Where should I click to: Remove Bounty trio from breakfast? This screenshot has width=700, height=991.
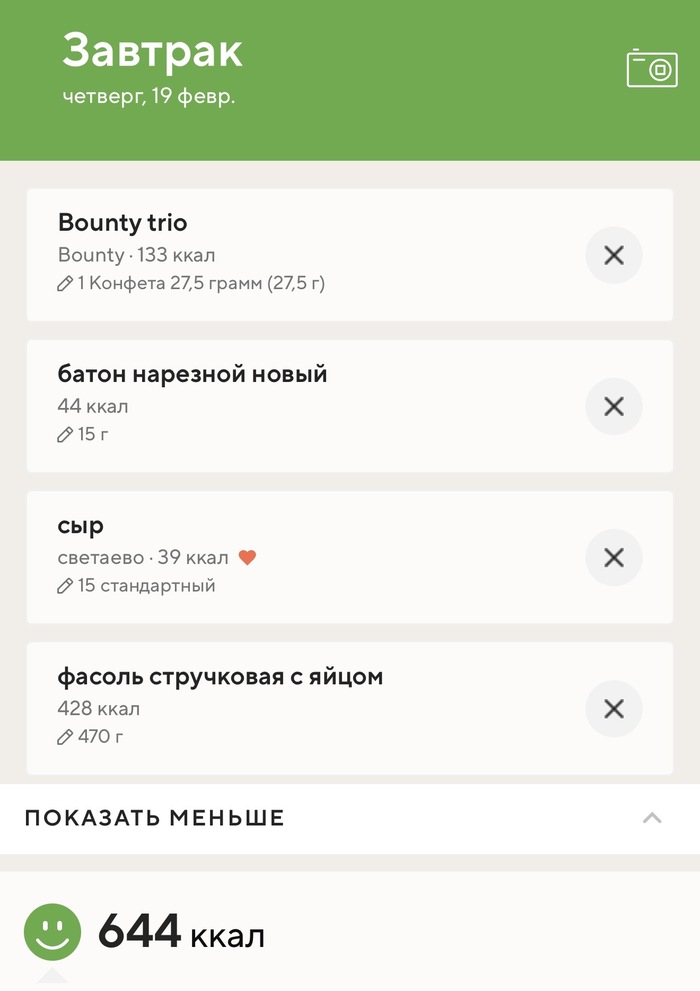click(614, 255)
